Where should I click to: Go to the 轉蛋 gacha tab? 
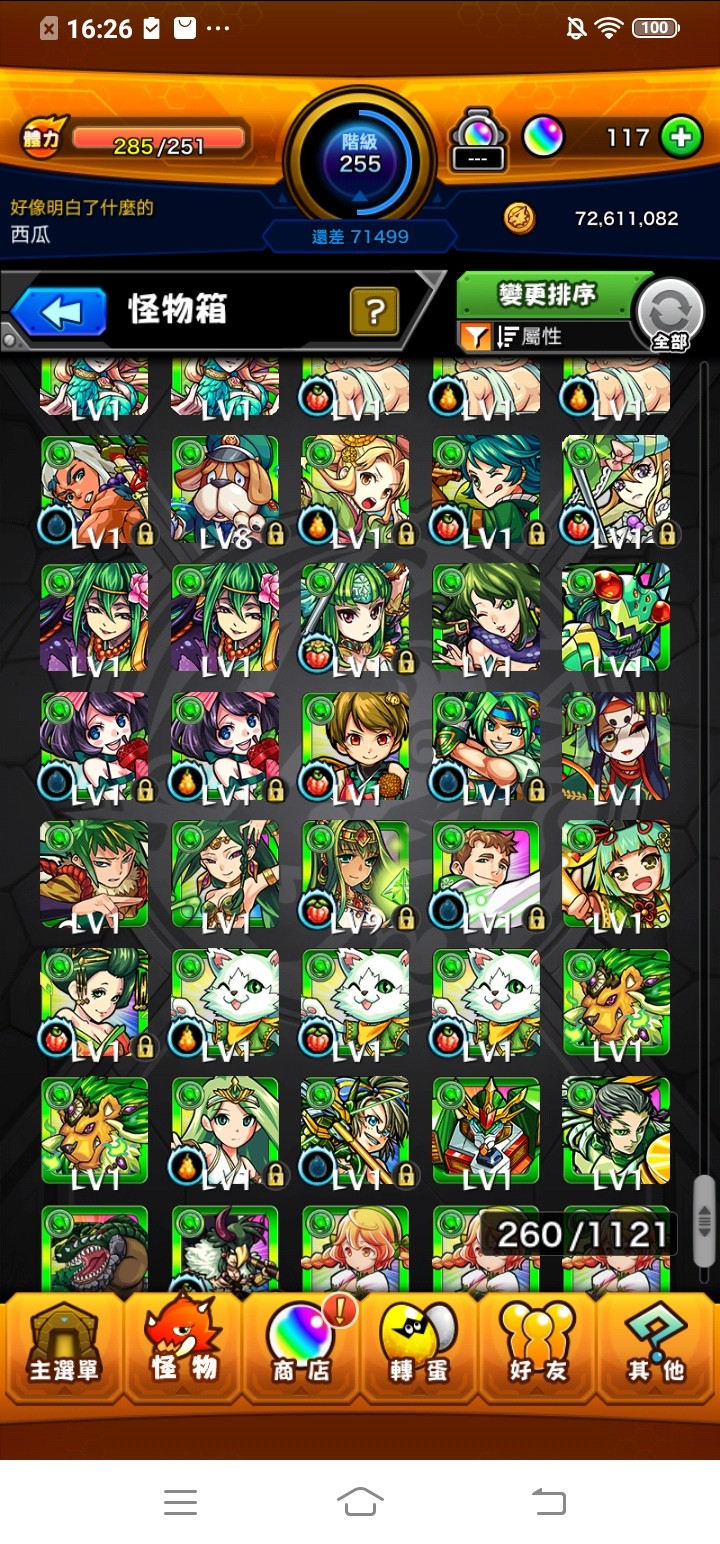pyautogui.click(x=419, y=1348)
